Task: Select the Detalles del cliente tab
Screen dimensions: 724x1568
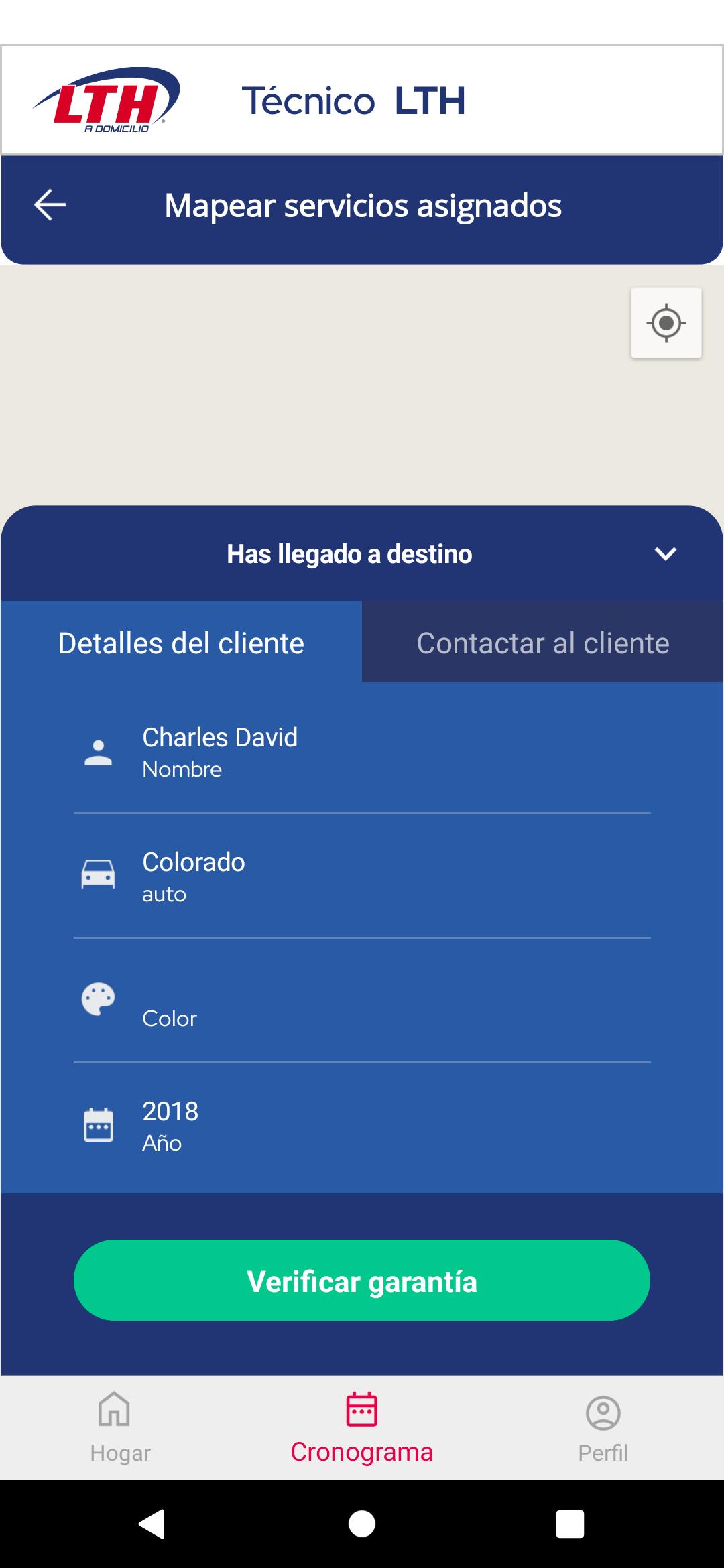Action: click(x=181, y=643)
